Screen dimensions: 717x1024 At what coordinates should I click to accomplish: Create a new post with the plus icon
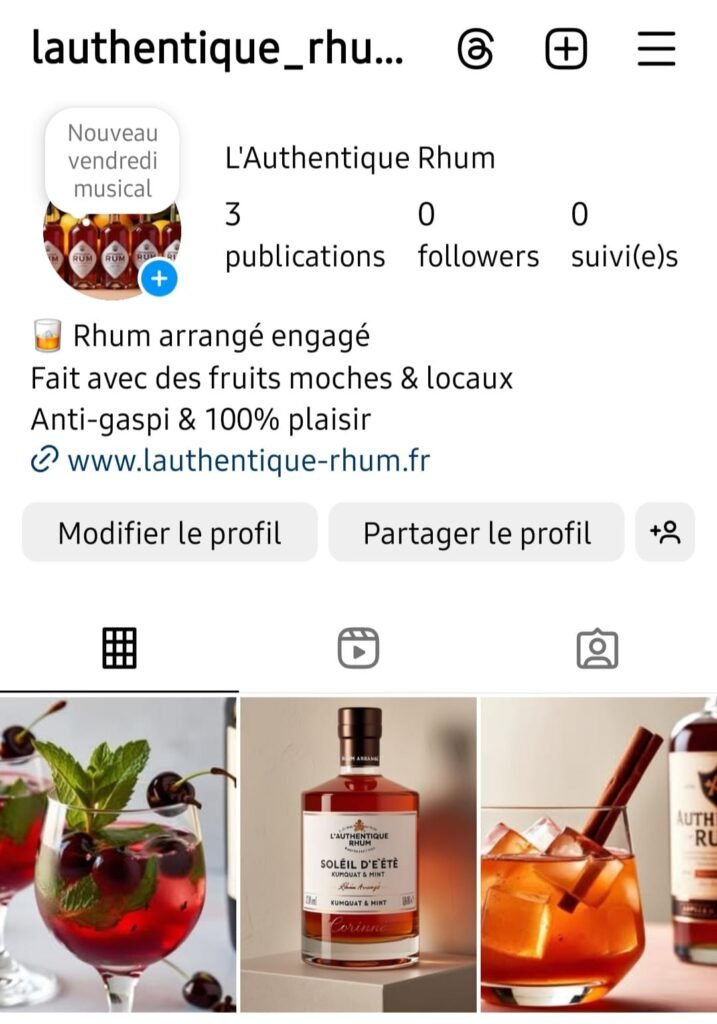tap(566, 49)
